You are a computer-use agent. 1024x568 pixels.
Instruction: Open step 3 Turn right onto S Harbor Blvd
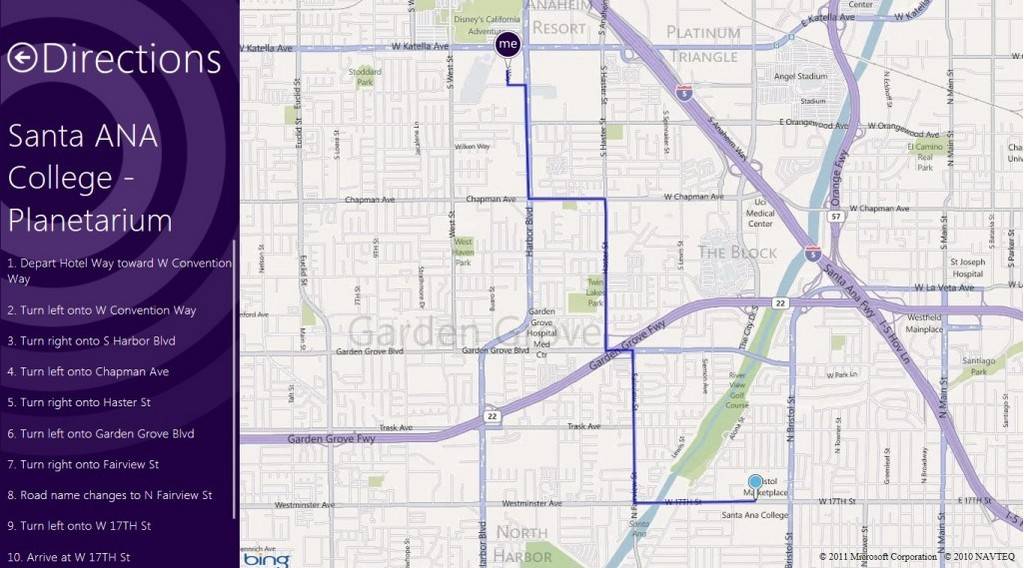click(x=91, y=341)
